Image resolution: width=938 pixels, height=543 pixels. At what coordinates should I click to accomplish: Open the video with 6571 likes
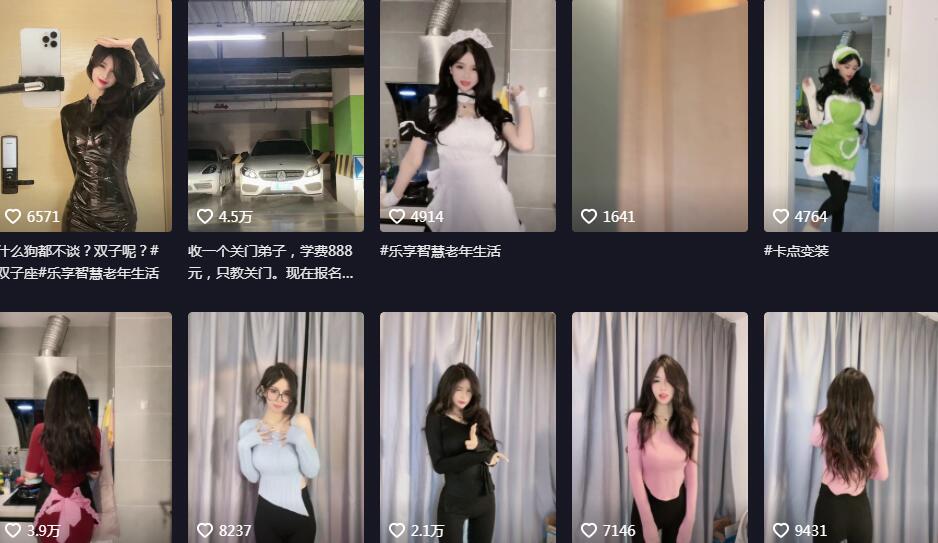point(85,115)
